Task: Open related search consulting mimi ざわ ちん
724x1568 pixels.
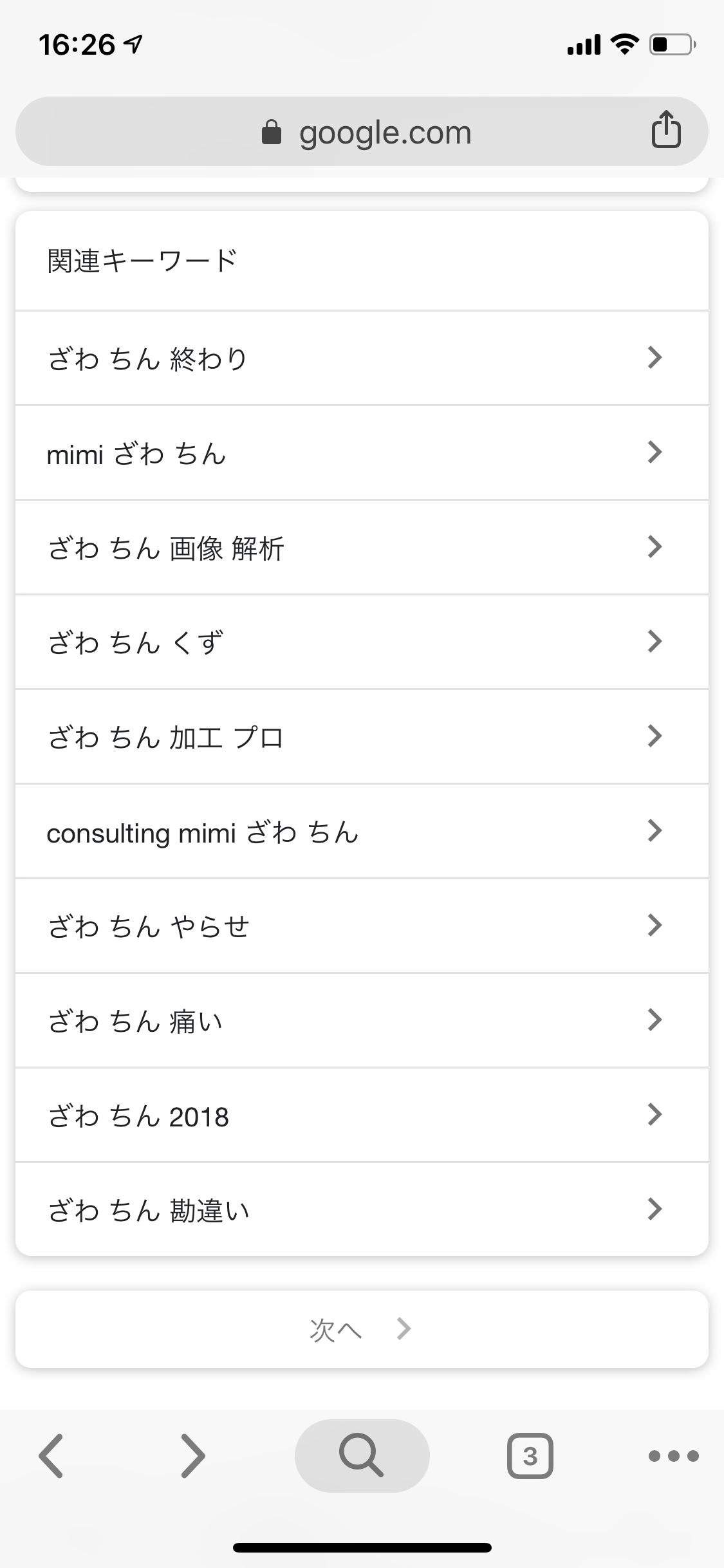Action: pyautogui.click(x=362, y=831)
